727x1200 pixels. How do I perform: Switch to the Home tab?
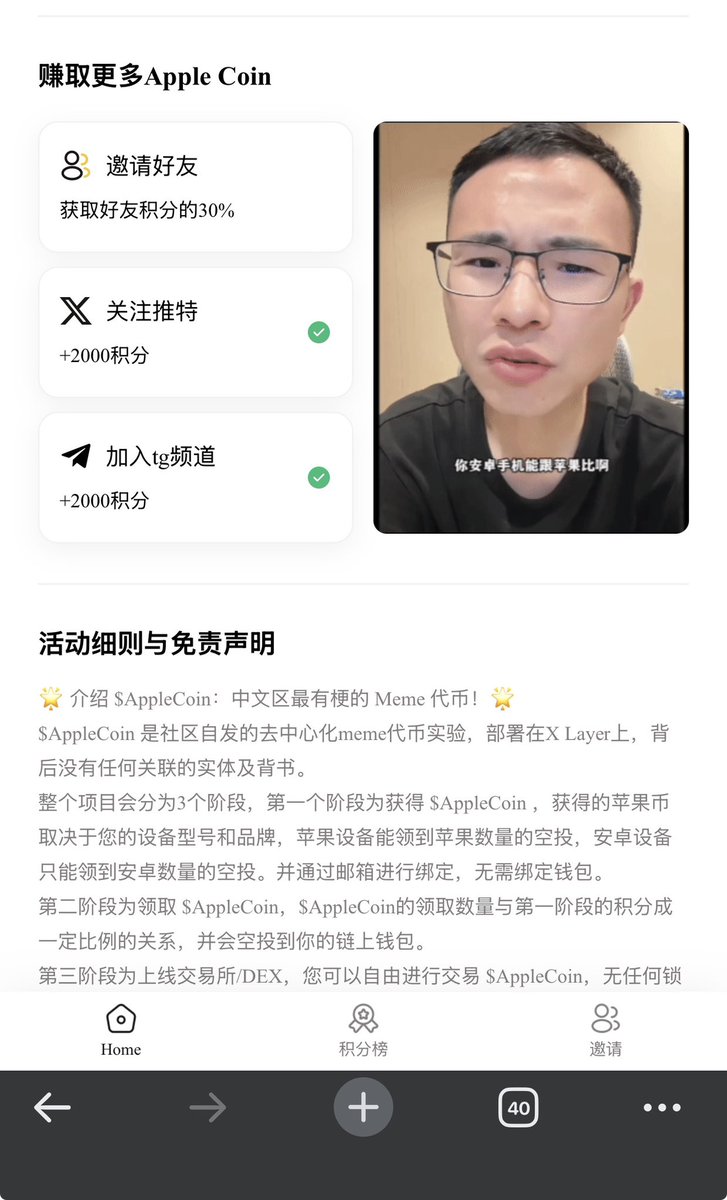121,1031
